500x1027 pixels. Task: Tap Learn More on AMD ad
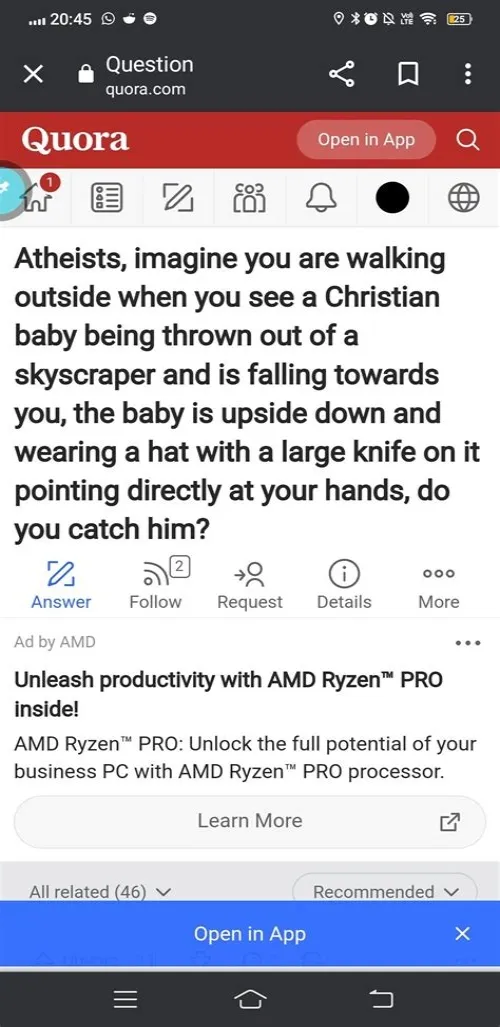(x=250, y=821)
